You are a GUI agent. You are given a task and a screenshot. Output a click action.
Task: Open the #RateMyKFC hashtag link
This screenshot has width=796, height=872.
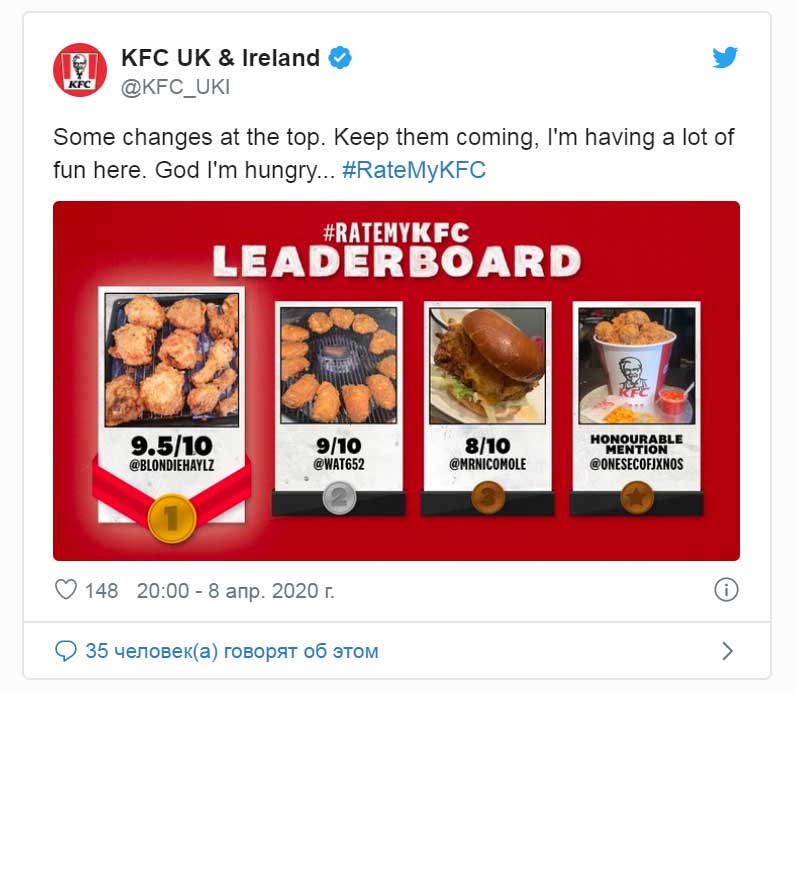click(413, 170)
